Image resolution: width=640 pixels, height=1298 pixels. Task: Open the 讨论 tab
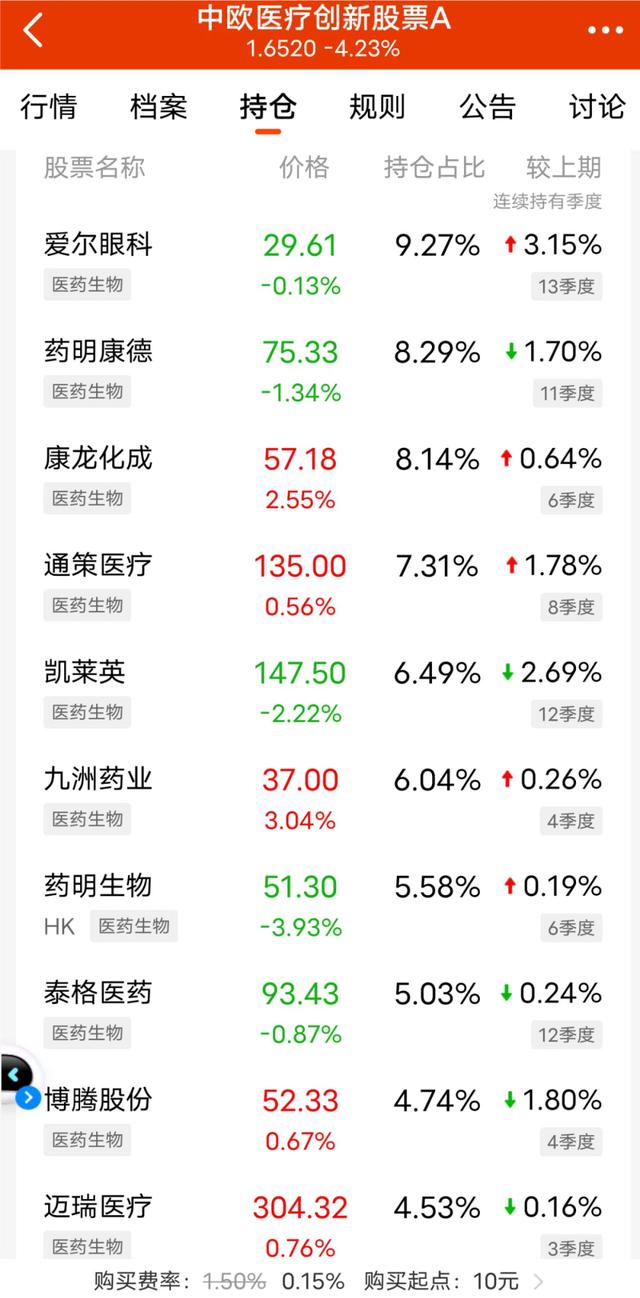597,107
